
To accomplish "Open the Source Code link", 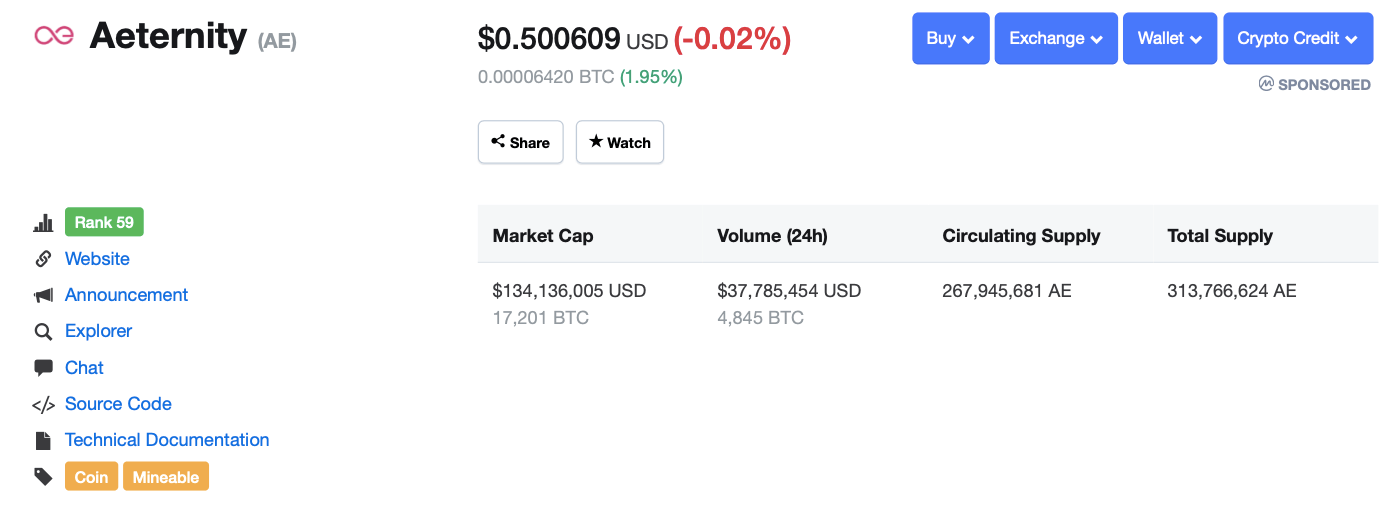I will tap(118, 404).
